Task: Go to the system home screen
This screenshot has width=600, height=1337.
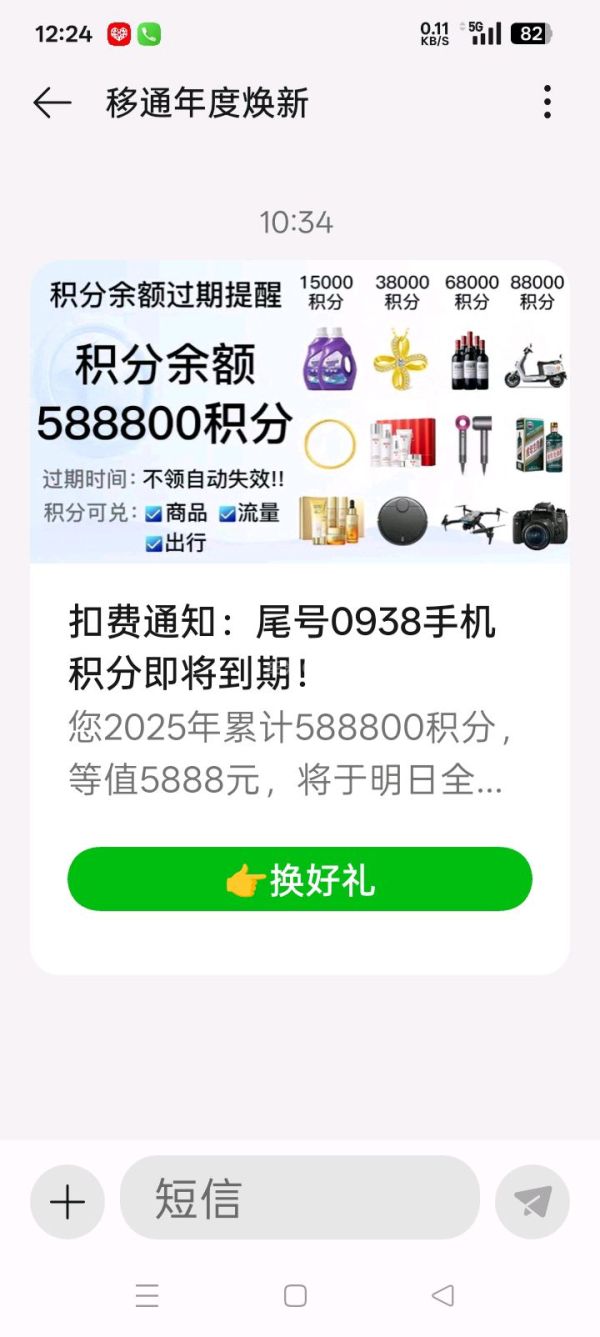Action: (295, 1296)
